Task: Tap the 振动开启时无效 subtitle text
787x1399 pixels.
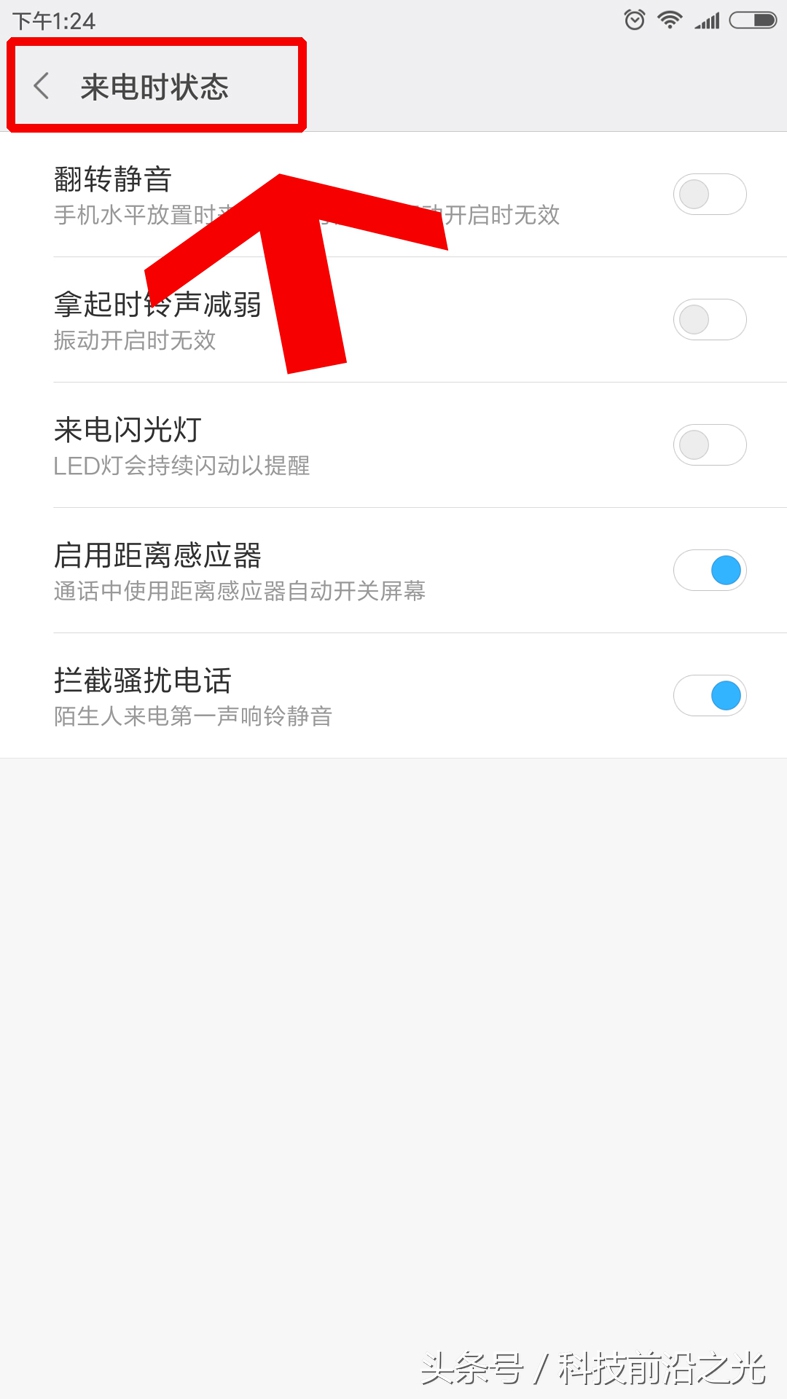Action: tap(135, 340)
